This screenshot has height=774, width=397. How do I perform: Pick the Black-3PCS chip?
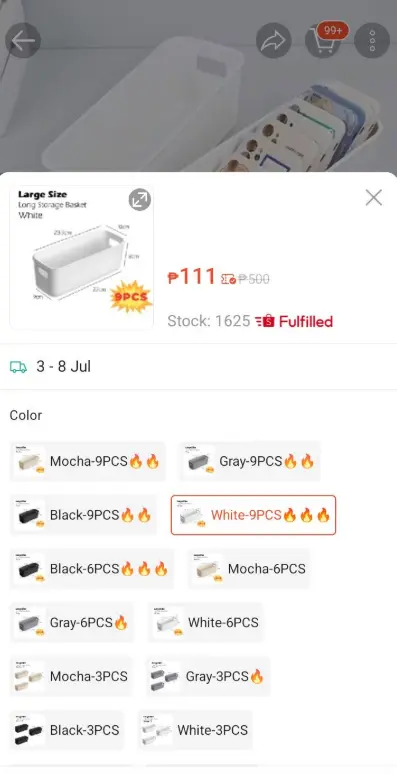(67, 730)
